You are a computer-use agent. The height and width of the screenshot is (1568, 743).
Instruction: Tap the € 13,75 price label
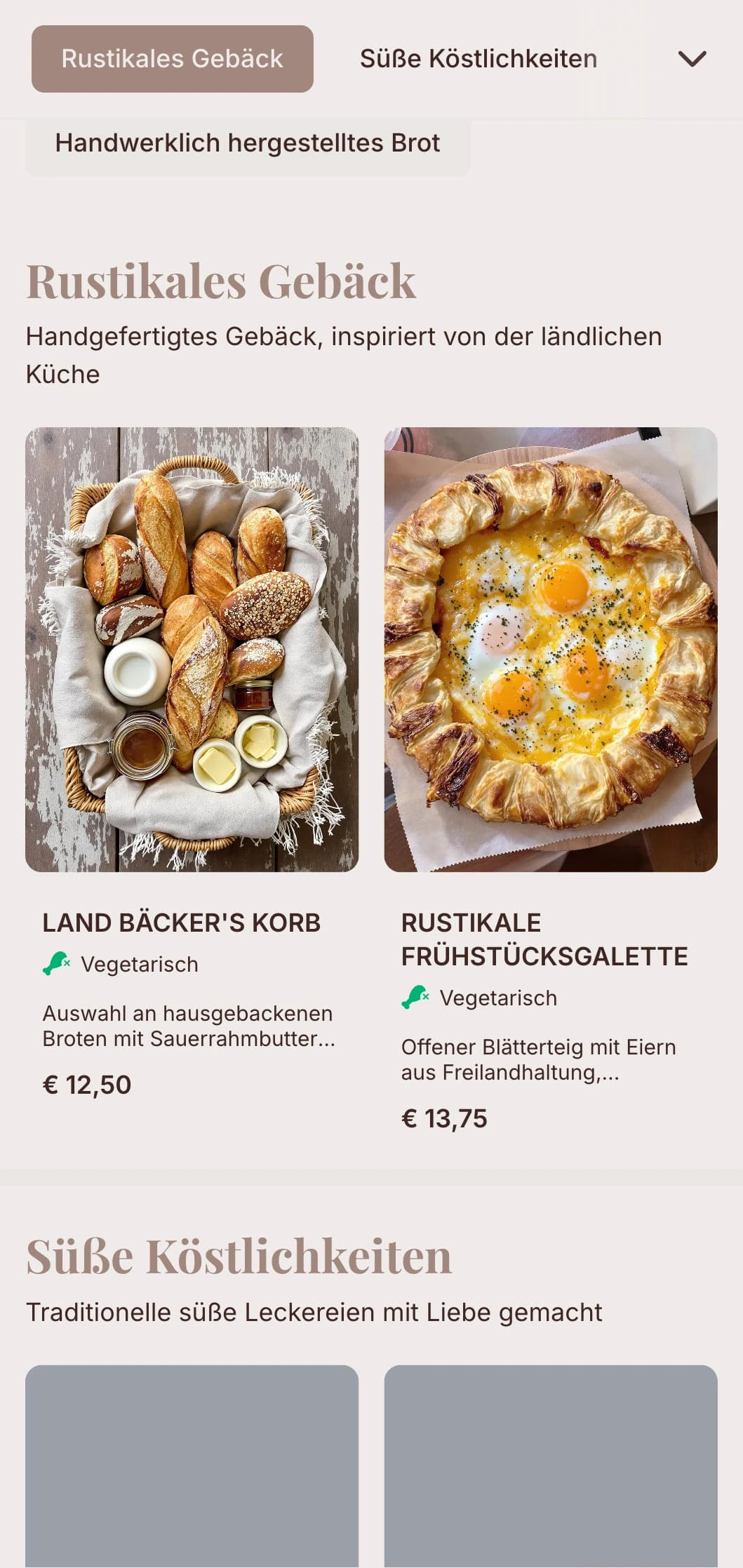click(x=446, y=1118)
